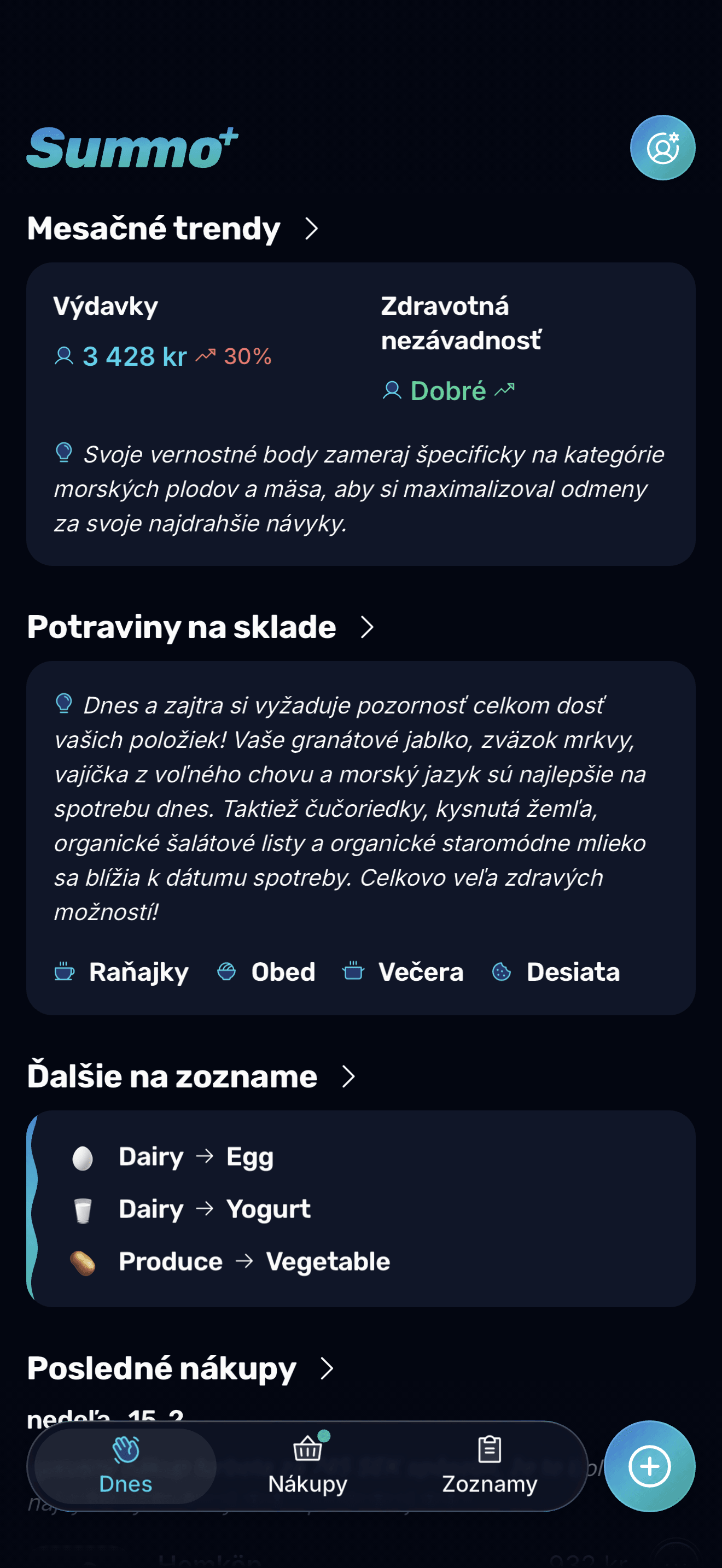Tap the floating plus button
The width and height of the screenshot is (722, 1568).
point(650,1467)
